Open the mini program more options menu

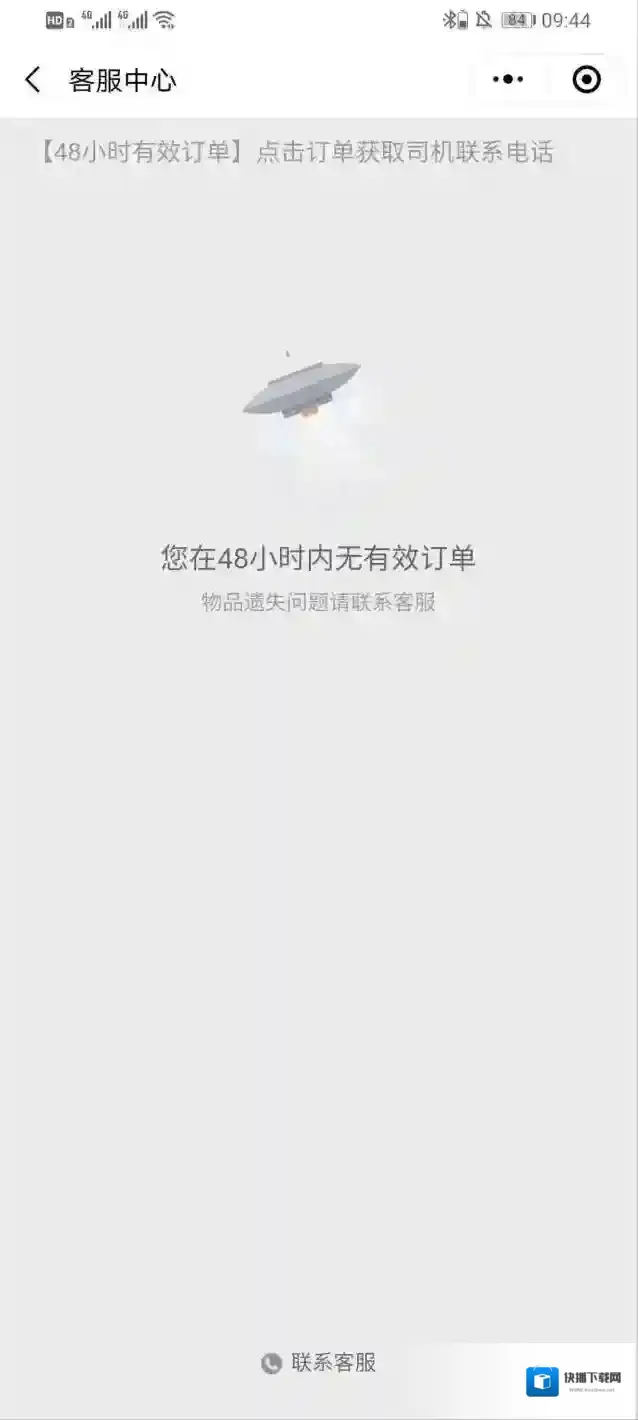click(x=508, y=80)
